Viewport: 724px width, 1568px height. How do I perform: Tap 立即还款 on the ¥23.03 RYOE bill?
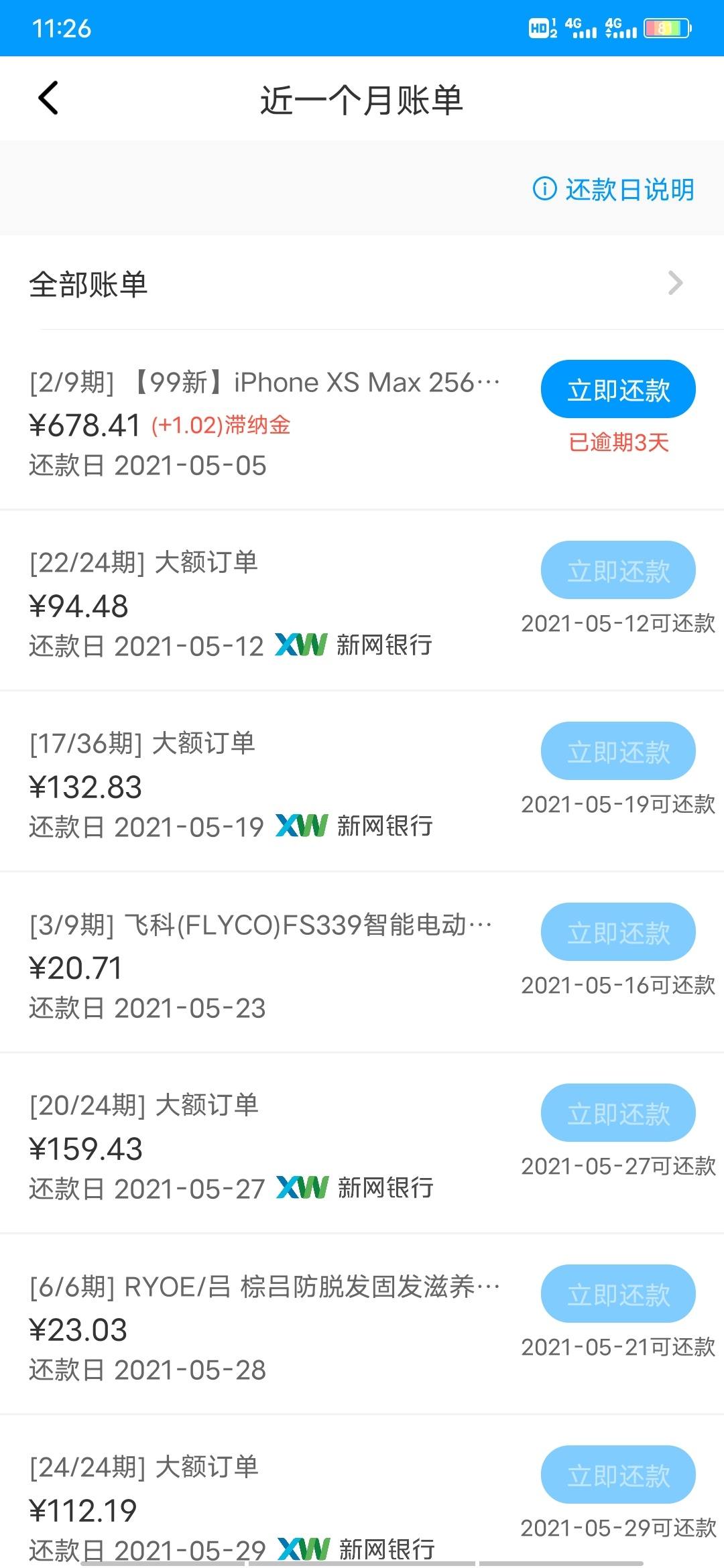(x=618, y=1294)
